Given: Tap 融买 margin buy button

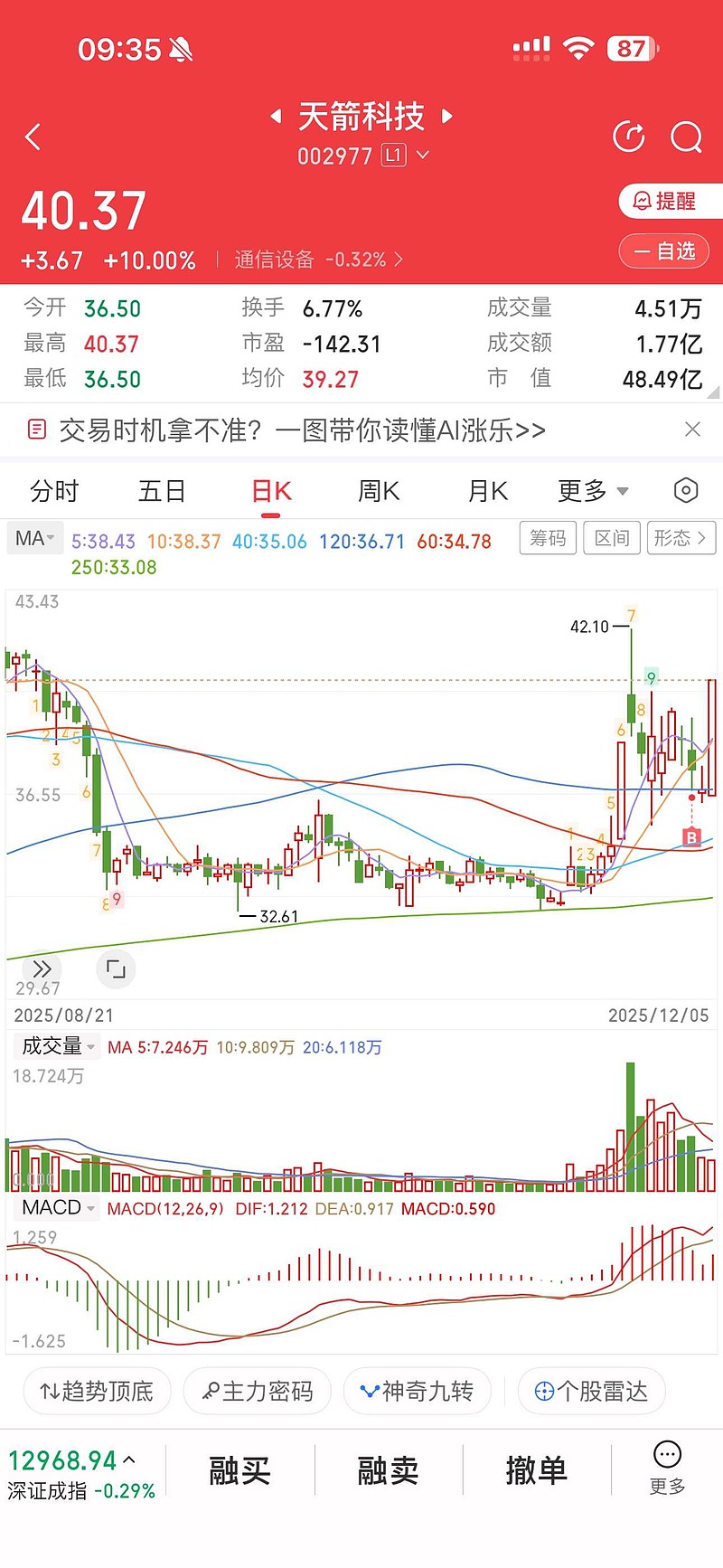Looking at the screenshot, I should pyautogui.click(x=239, y=1470).
